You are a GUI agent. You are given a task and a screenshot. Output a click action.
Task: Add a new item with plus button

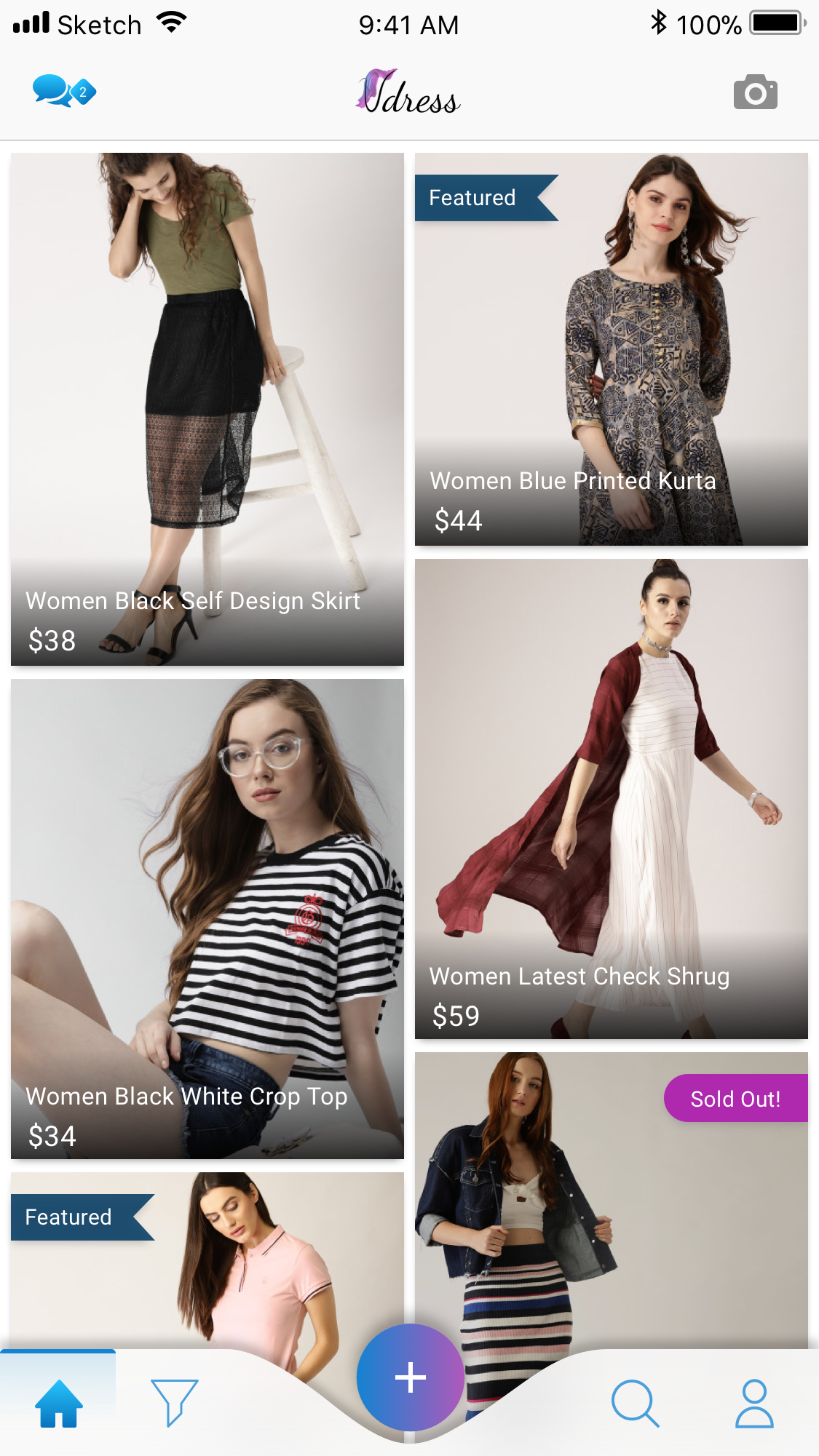point(410,1377)
